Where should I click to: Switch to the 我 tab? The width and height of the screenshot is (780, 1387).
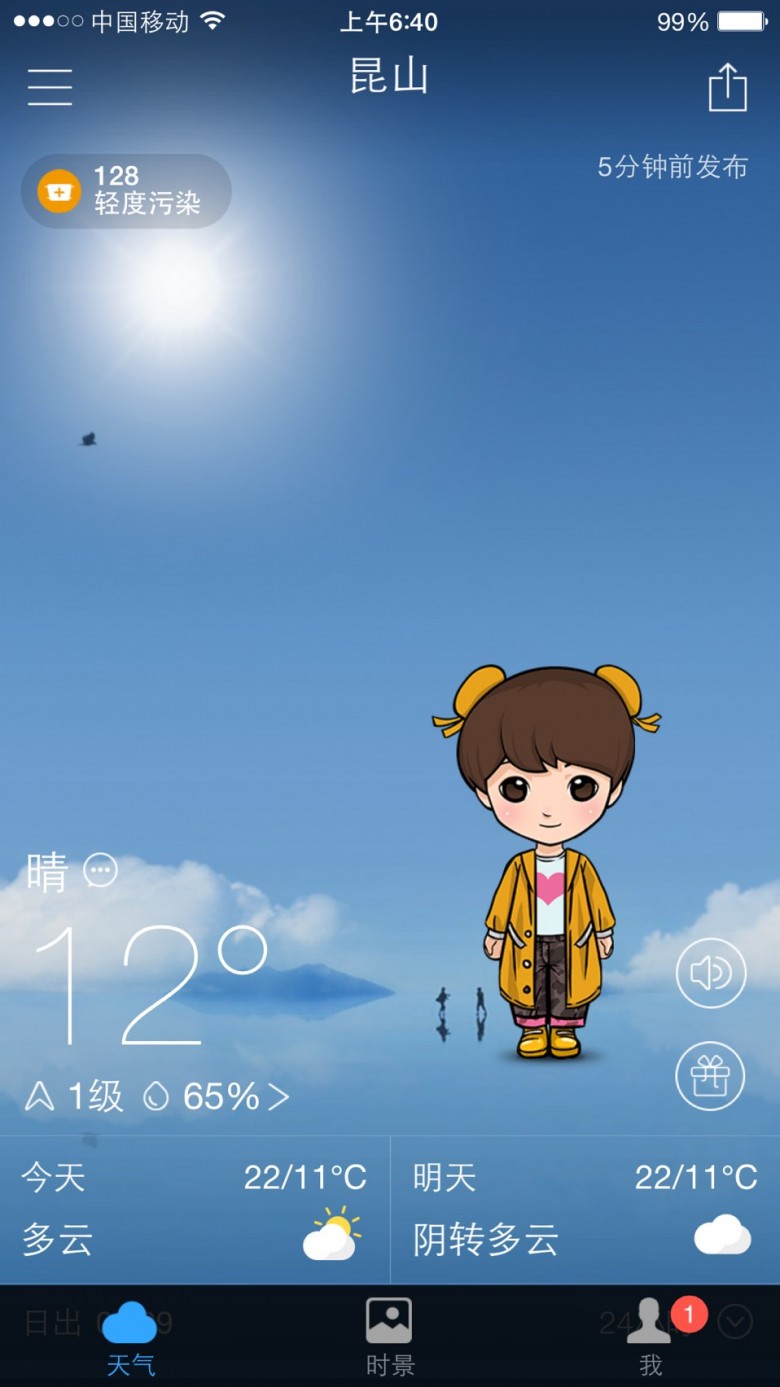pos(650,1337)
